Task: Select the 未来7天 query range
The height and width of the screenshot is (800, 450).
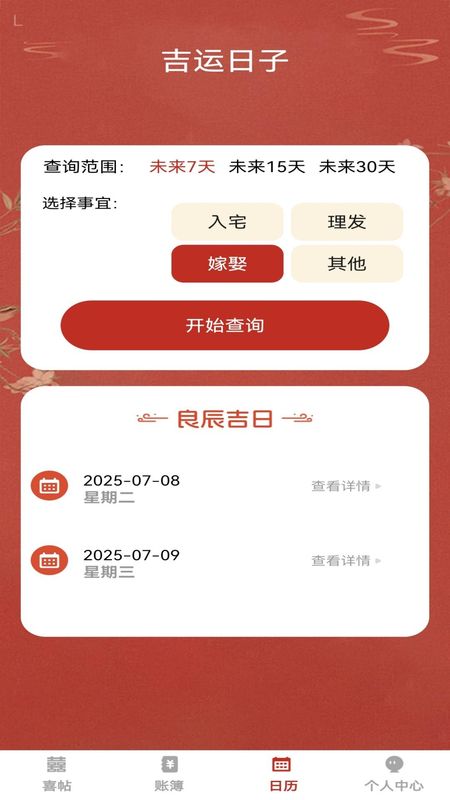Action: (x=182, y=167)
